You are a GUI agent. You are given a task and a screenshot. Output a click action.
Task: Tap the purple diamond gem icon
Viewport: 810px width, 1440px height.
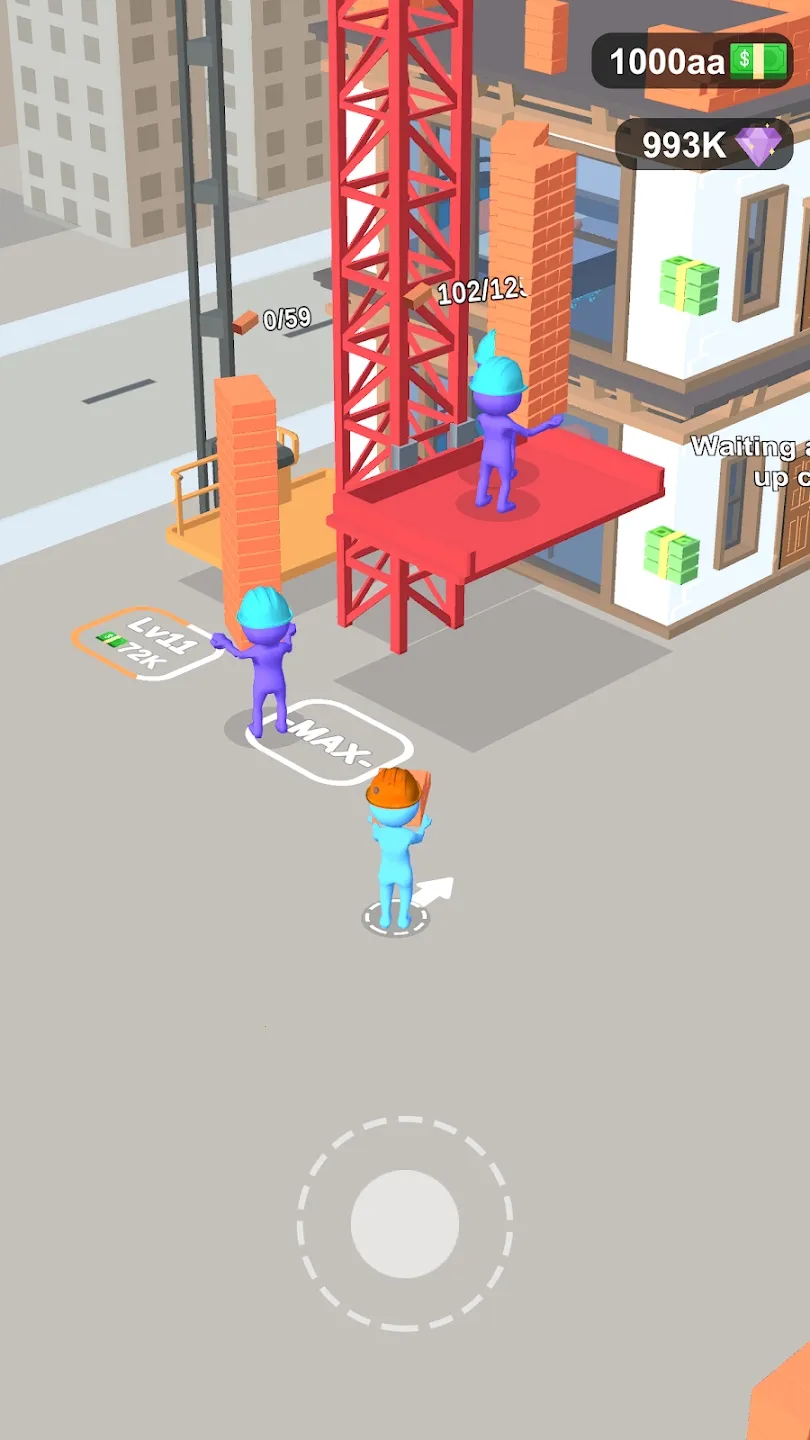(760, 148)
